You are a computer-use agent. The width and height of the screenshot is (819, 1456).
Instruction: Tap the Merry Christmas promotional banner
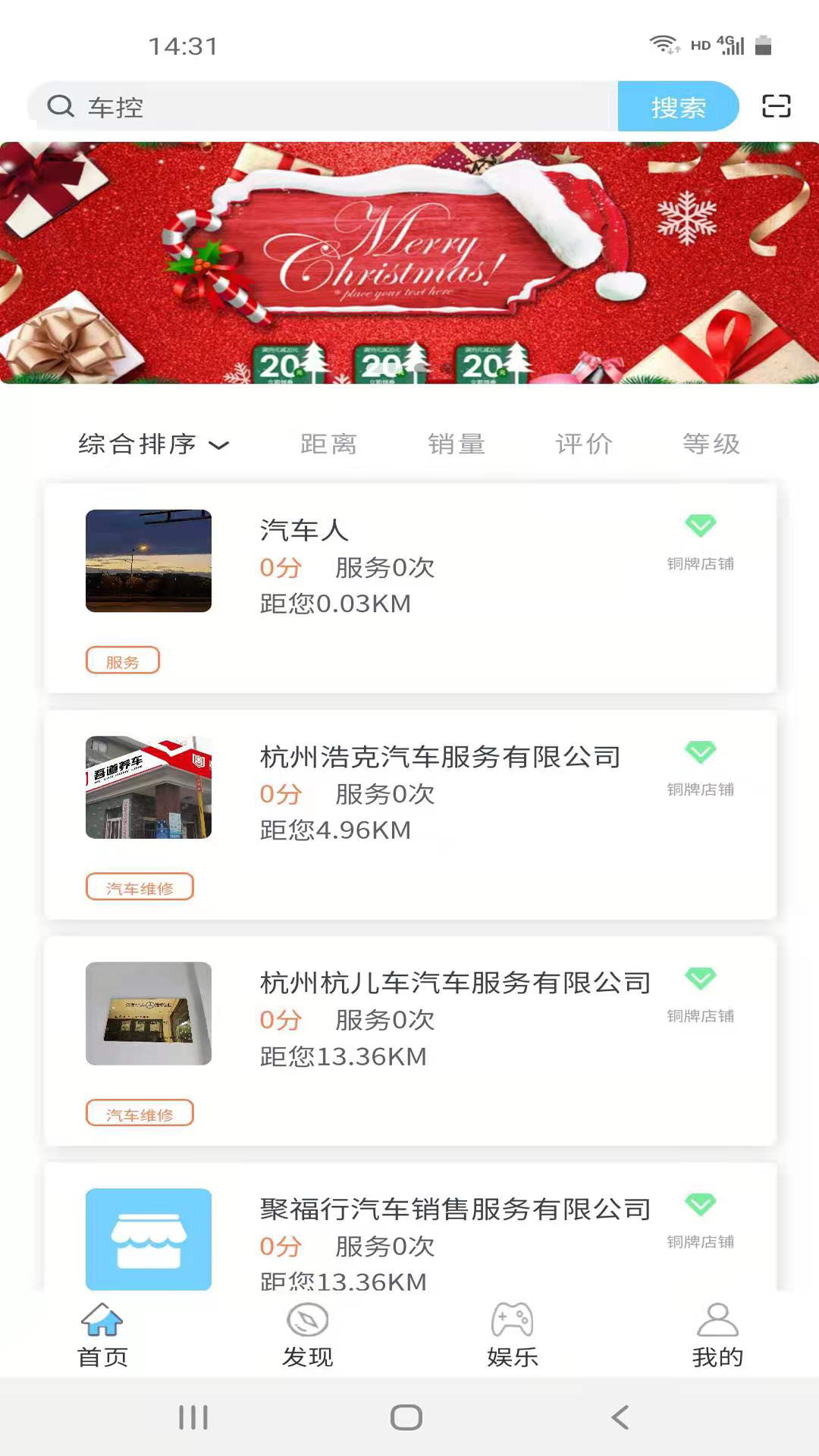pyautogui.click(x=409, y=262)
